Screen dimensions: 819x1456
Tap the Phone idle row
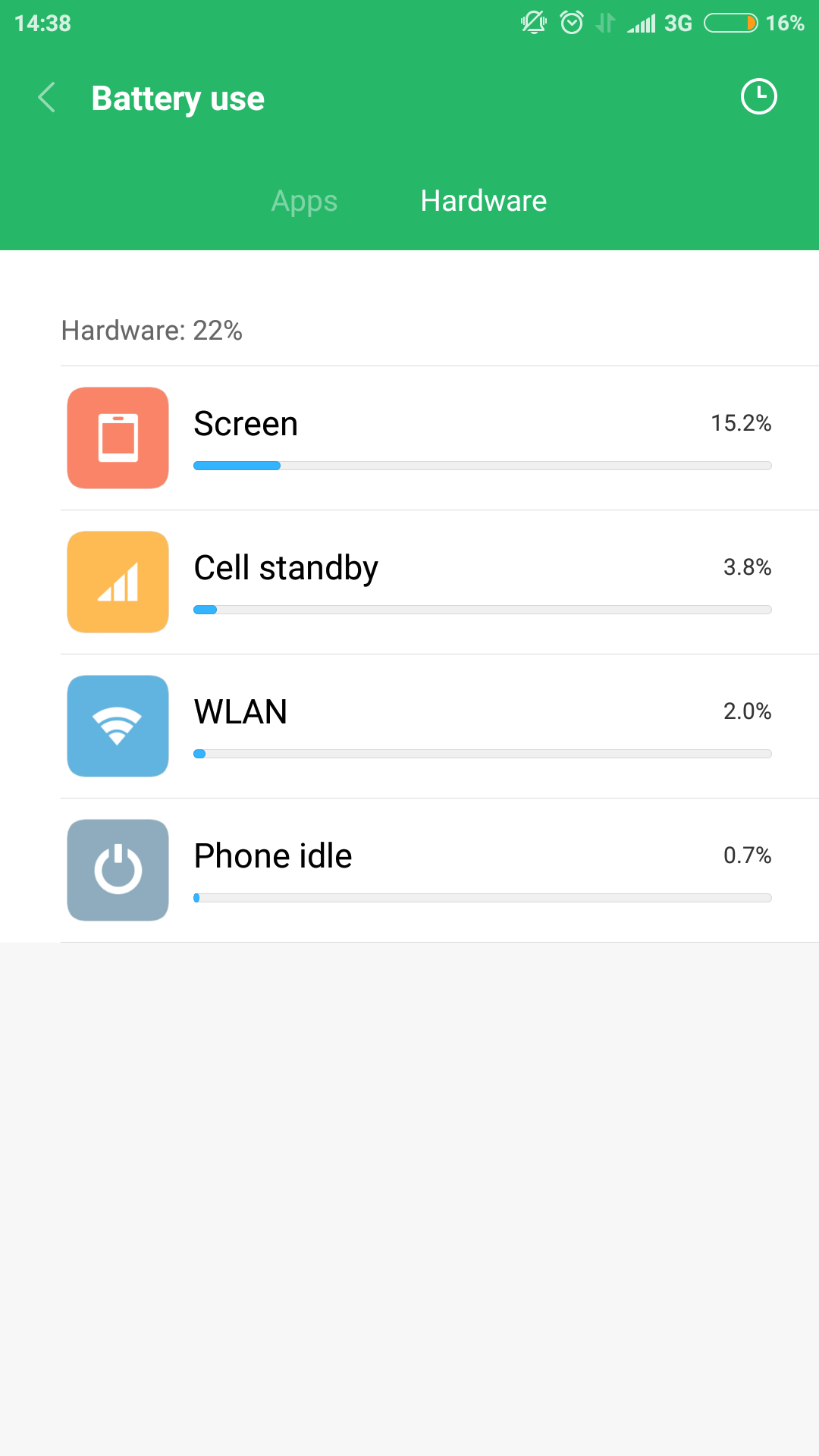(440, 871)
